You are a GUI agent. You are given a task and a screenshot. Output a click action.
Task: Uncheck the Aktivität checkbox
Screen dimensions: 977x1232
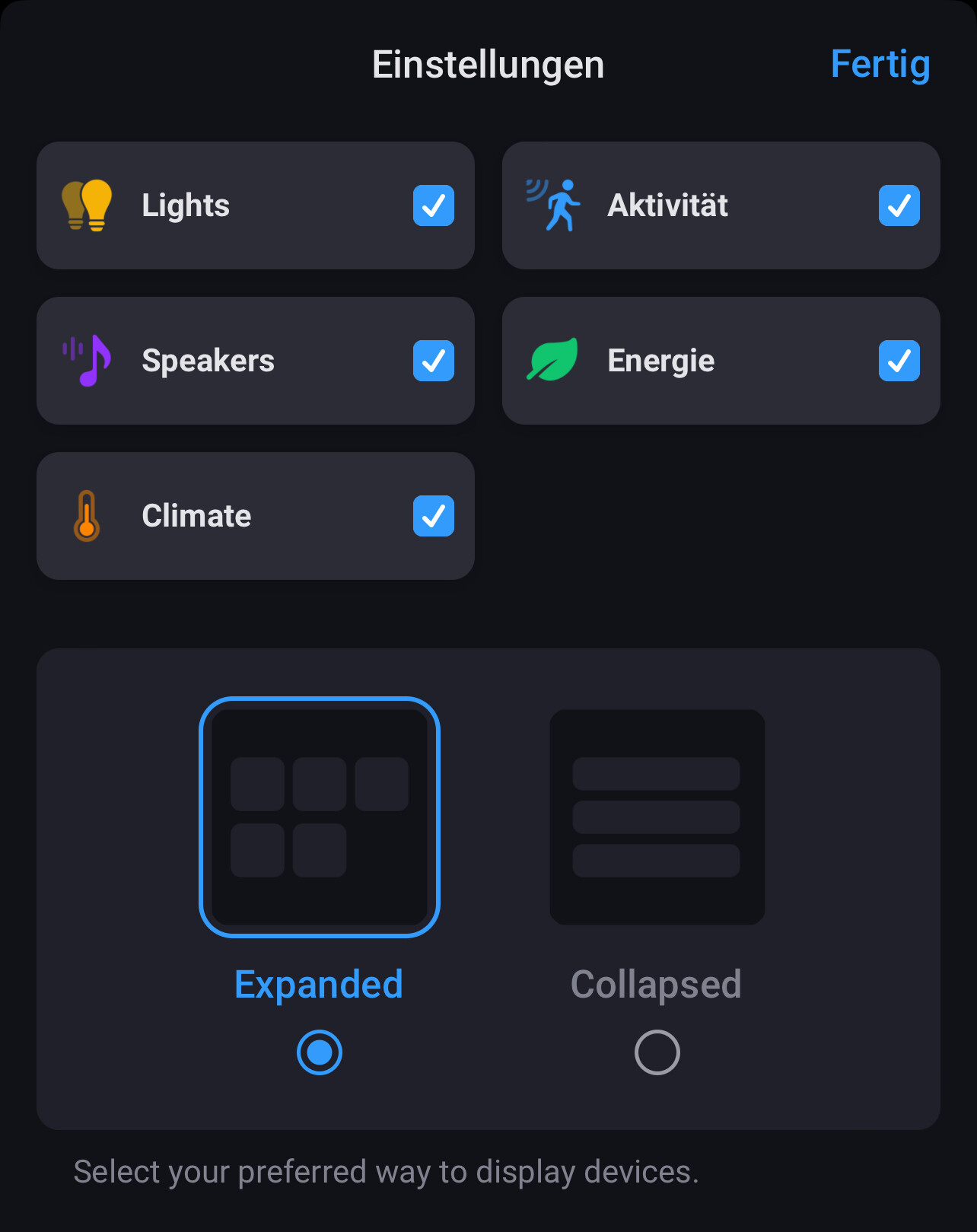tap(899, 205)
